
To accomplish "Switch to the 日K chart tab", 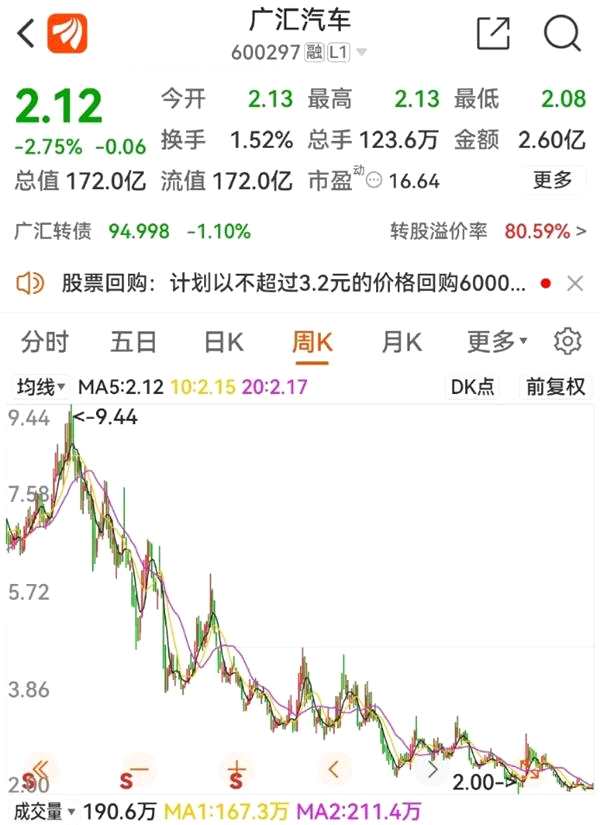I will 223,342.
